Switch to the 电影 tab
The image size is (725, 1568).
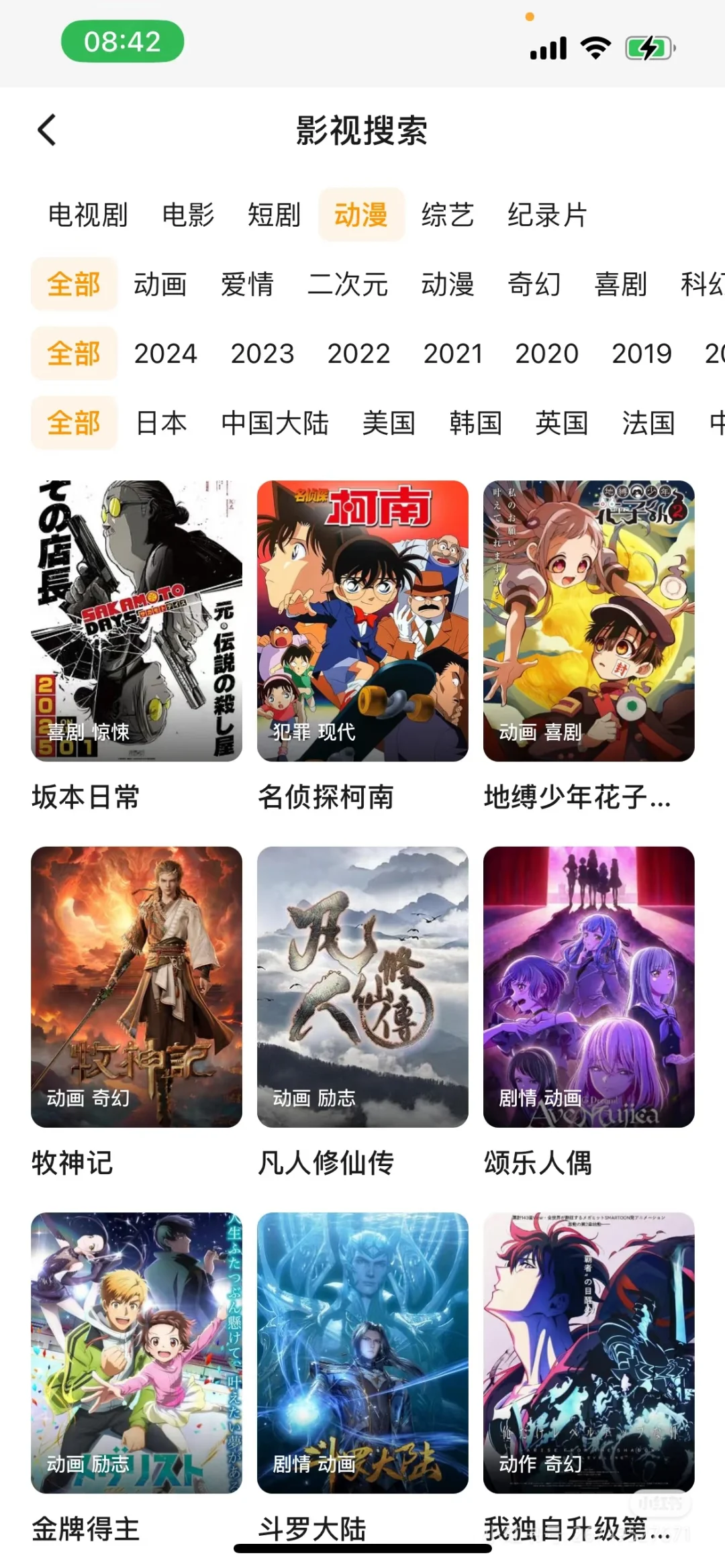[188, 215]
